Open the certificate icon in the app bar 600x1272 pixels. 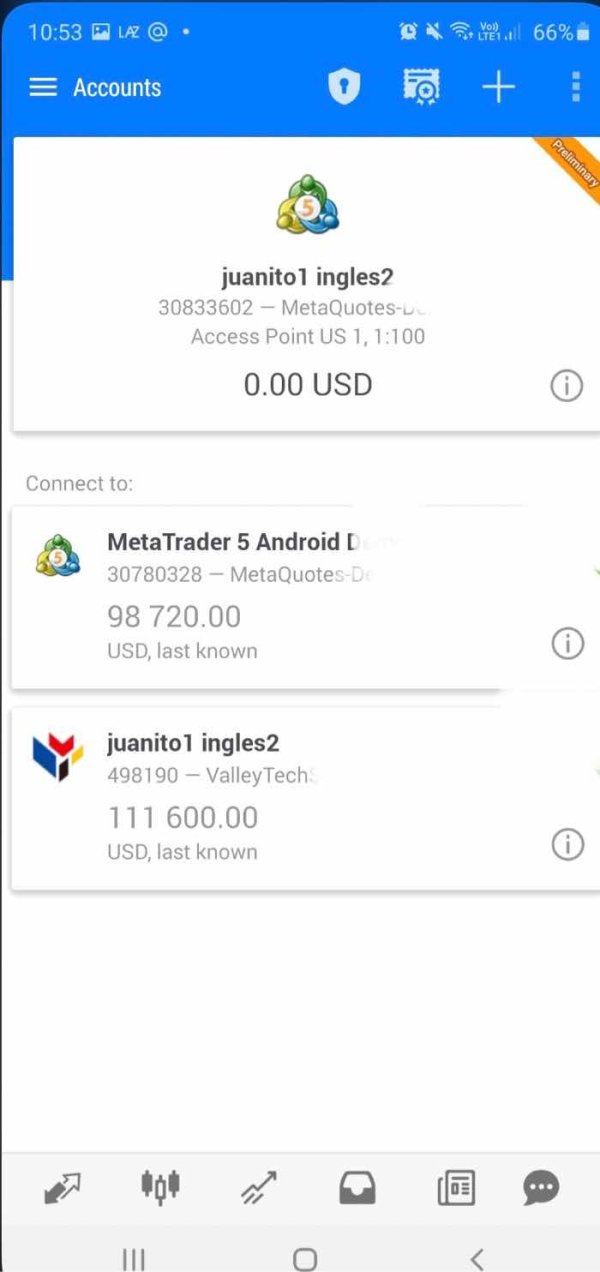click(x=422, y=87)
